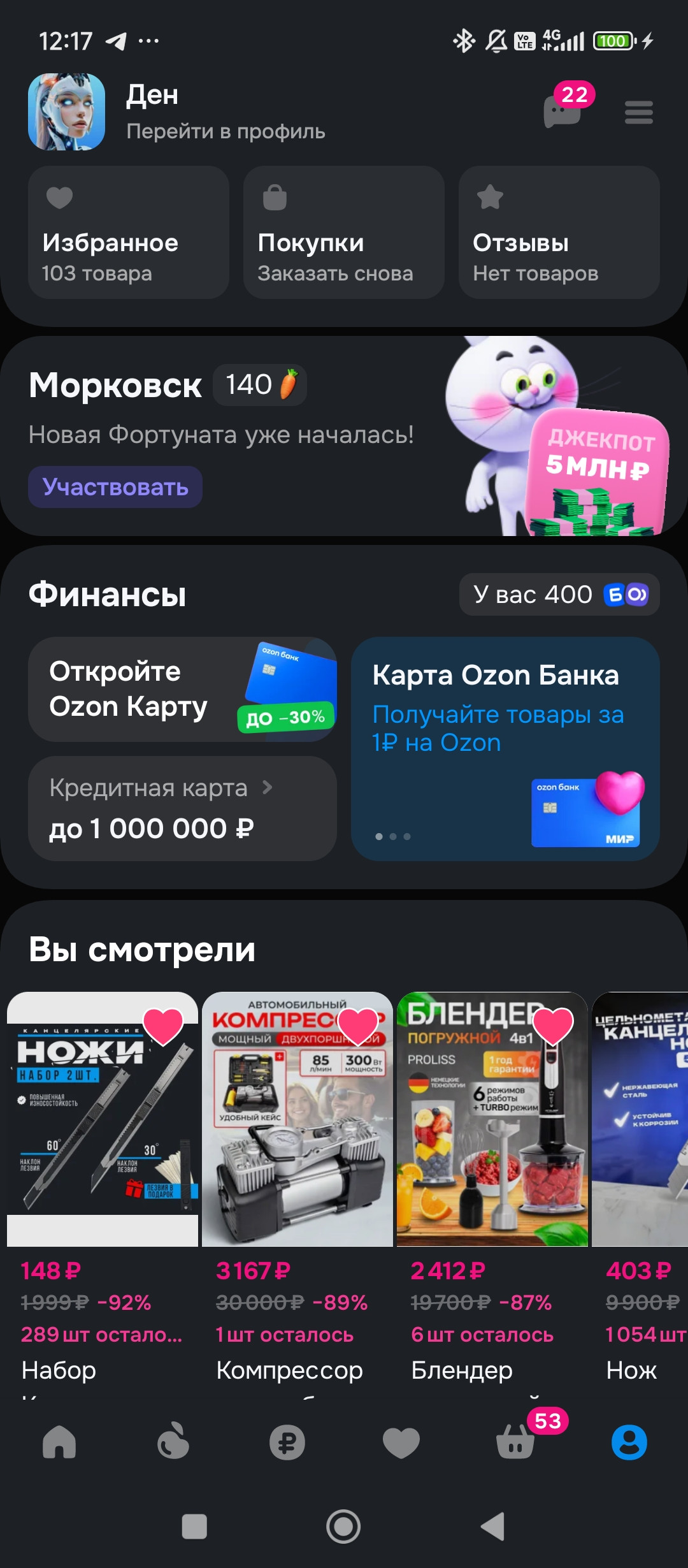Switch to the favorites tab in bottom bar
688x1568 pixels.
point(401,1442)
